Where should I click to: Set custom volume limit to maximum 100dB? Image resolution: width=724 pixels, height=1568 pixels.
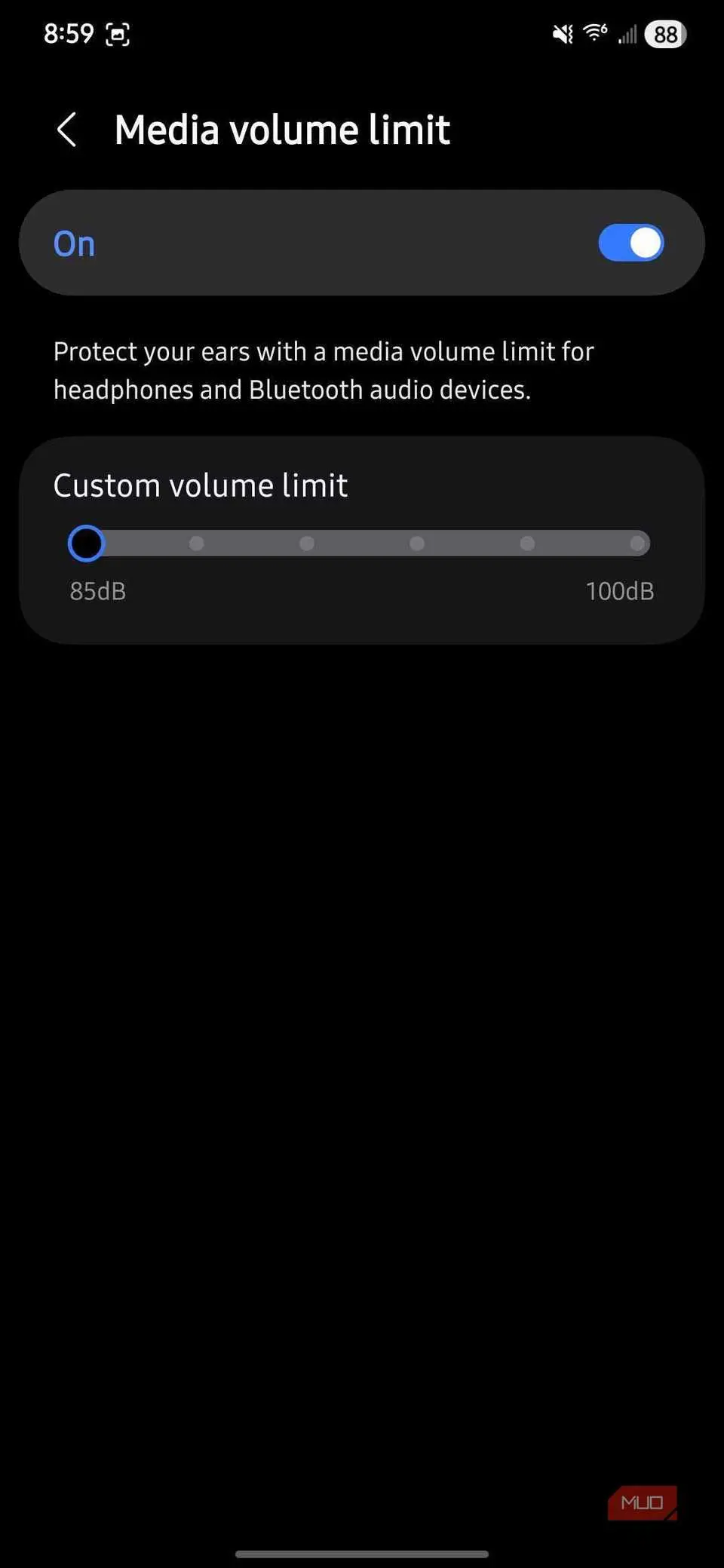coord(637,544)
